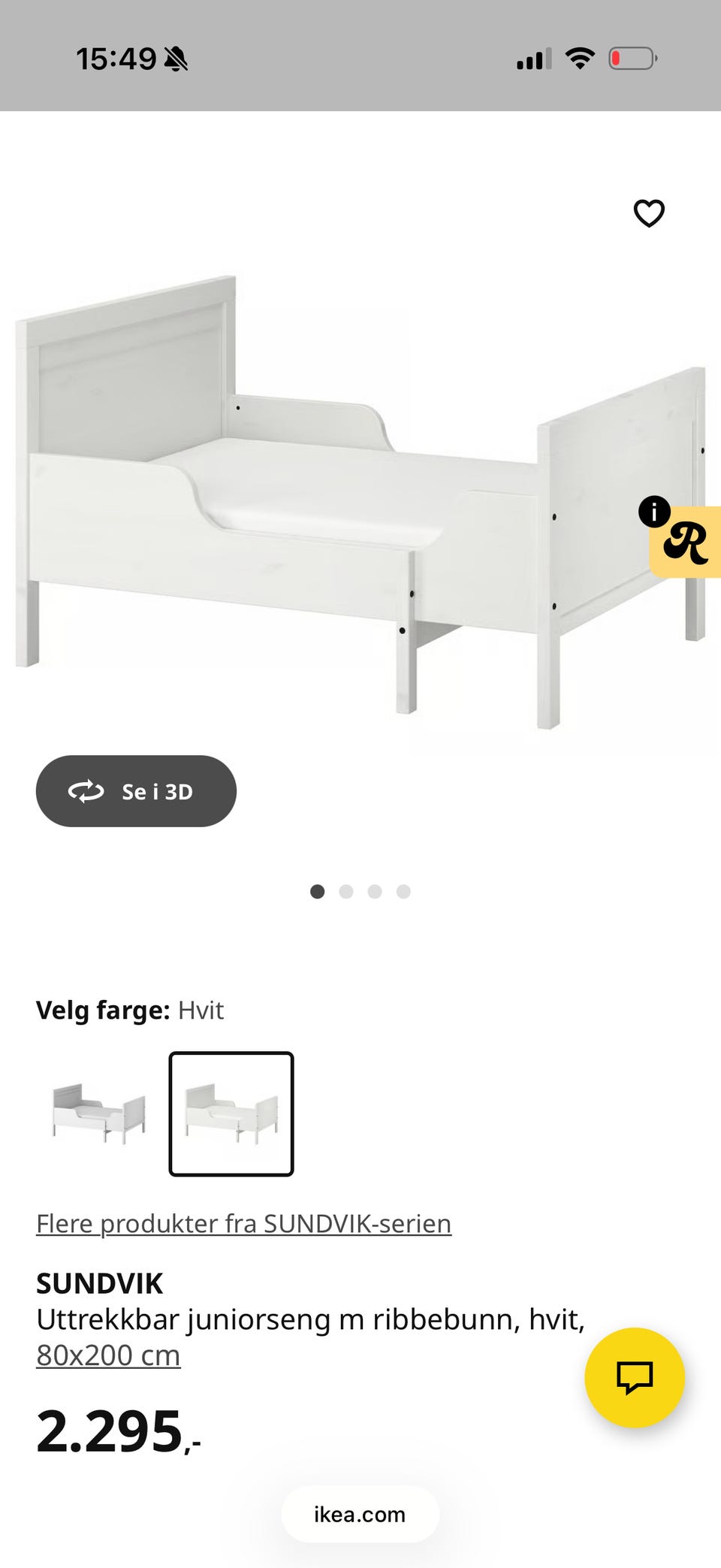Tap the Wi-Fi indicator in the status bar
Viewport: 721px width, 1568px height.
[580, 58]
